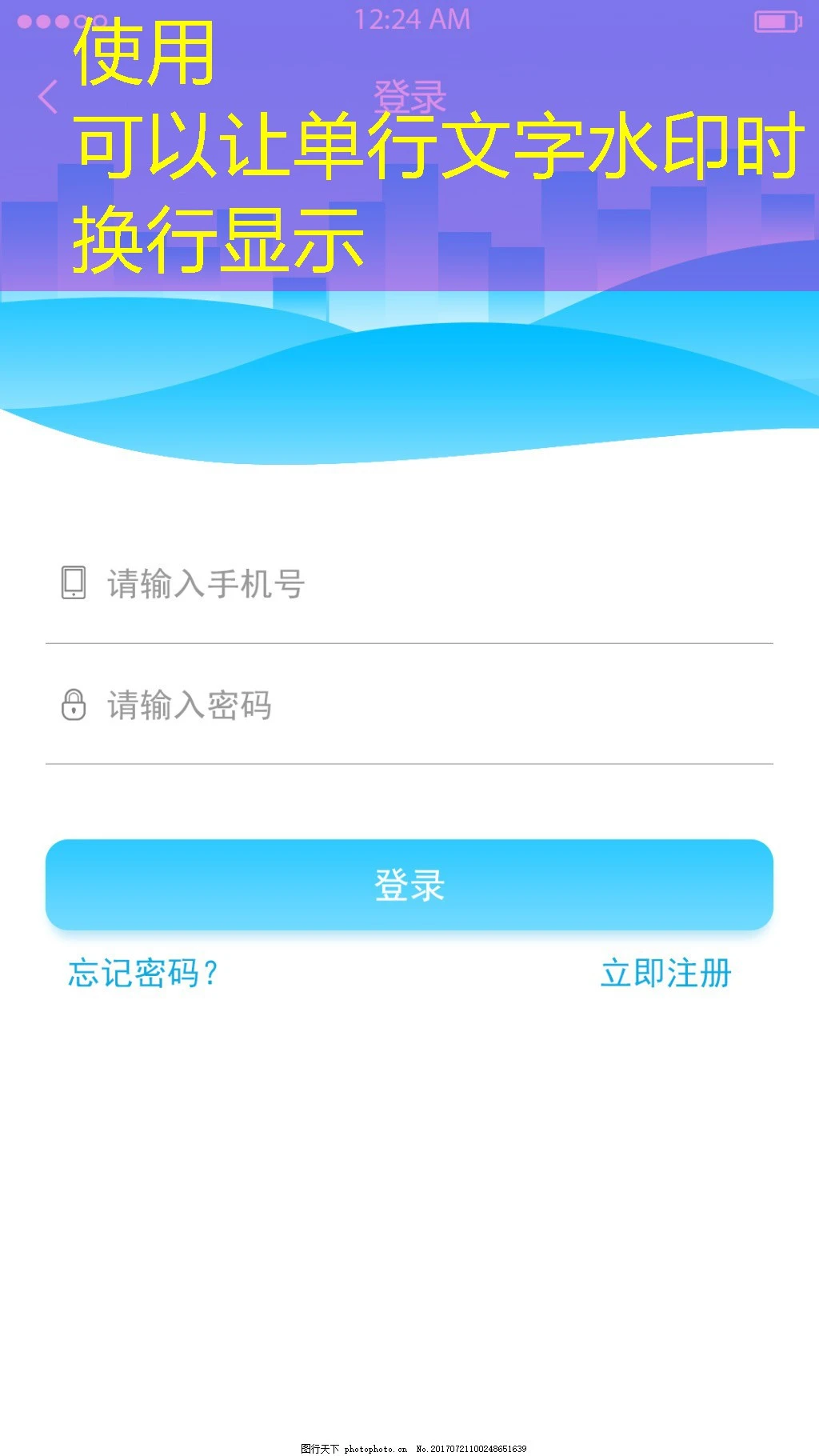
Task: Toggle password visibility by tapping the lock icon
Action: coord(72,706)
